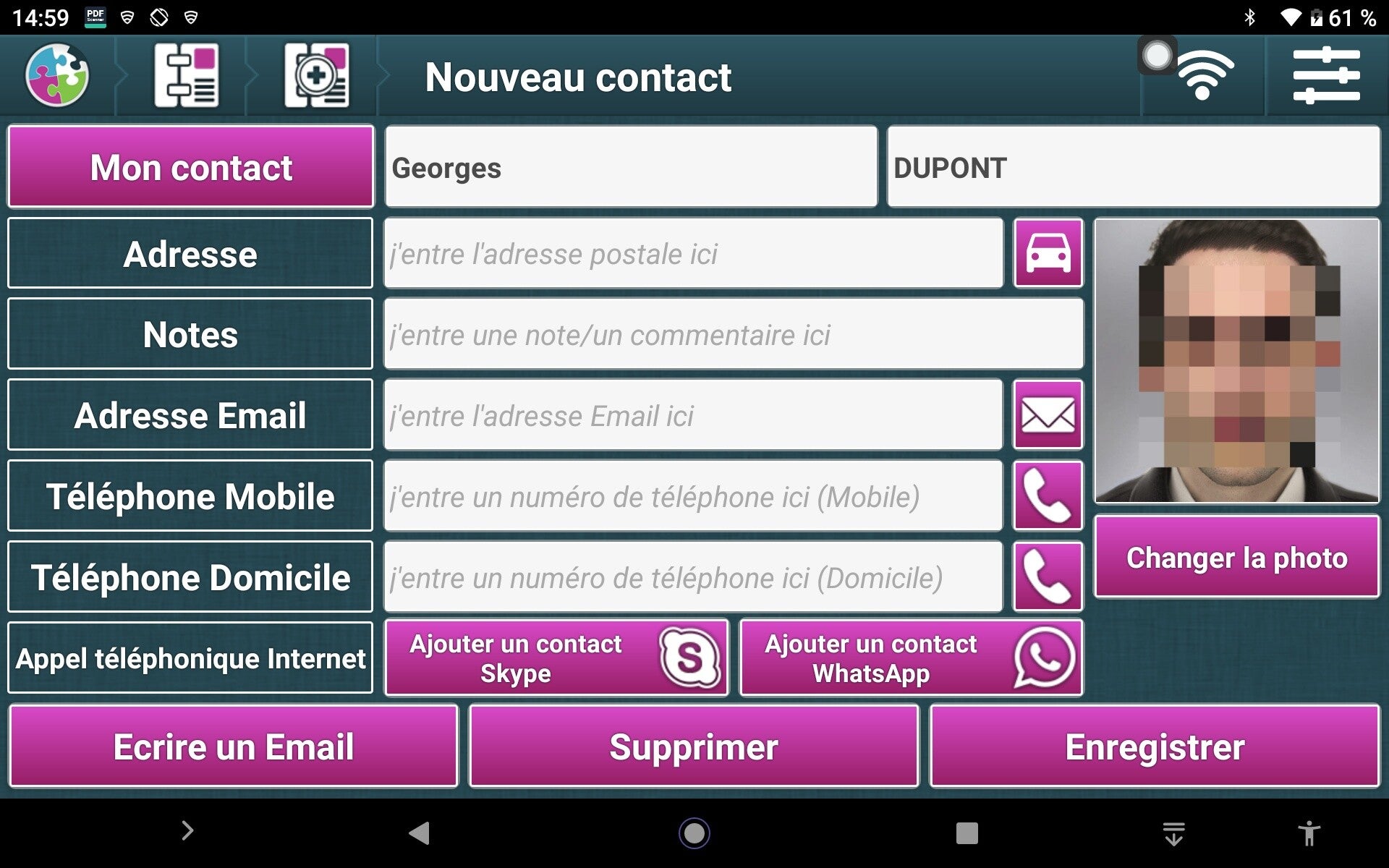
Task: Enter a home phone number
Action: point(693,578)
